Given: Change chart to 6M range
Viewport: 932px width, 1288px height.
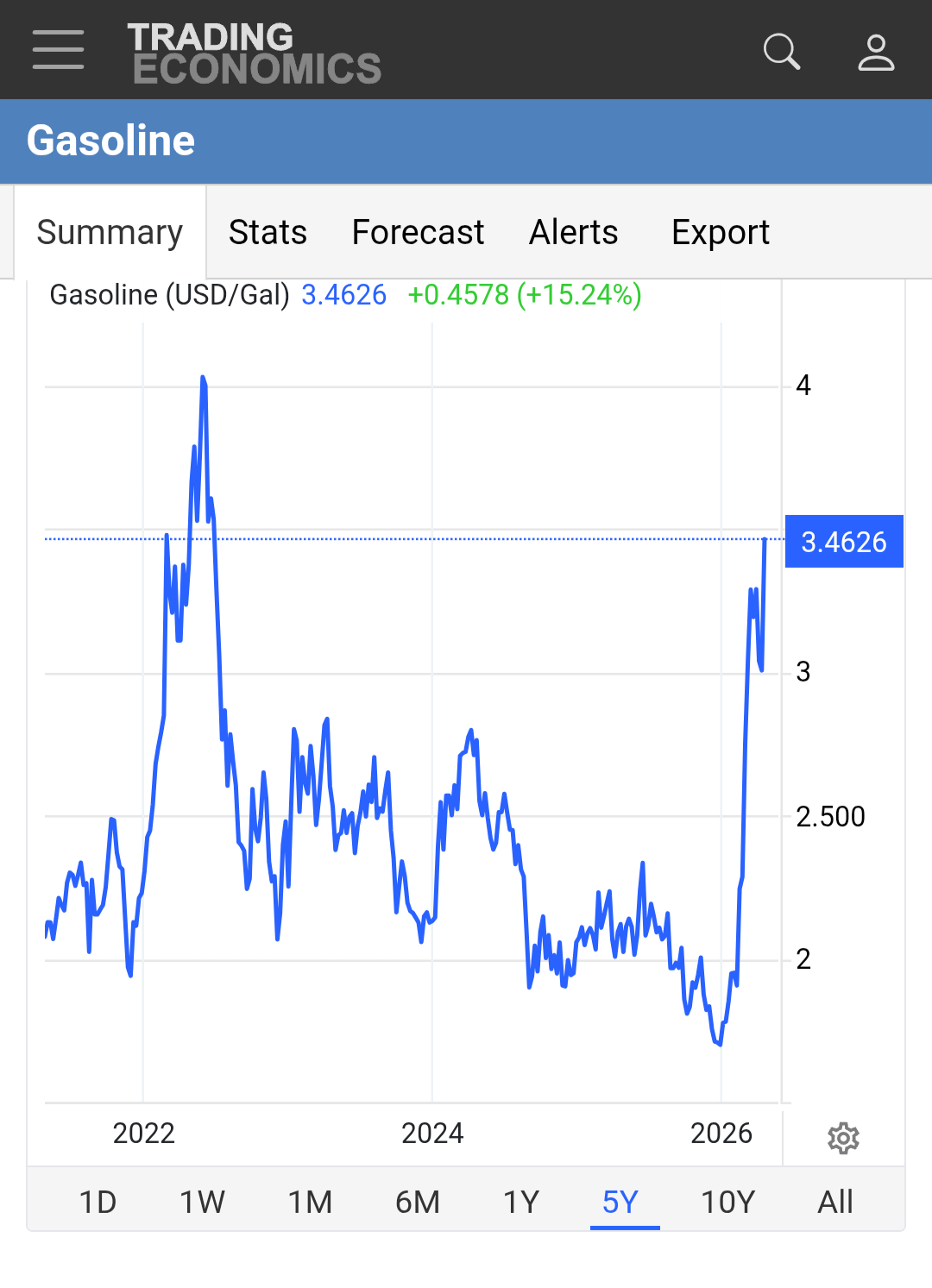Looking at the screenshot, I should (418, 1202).
